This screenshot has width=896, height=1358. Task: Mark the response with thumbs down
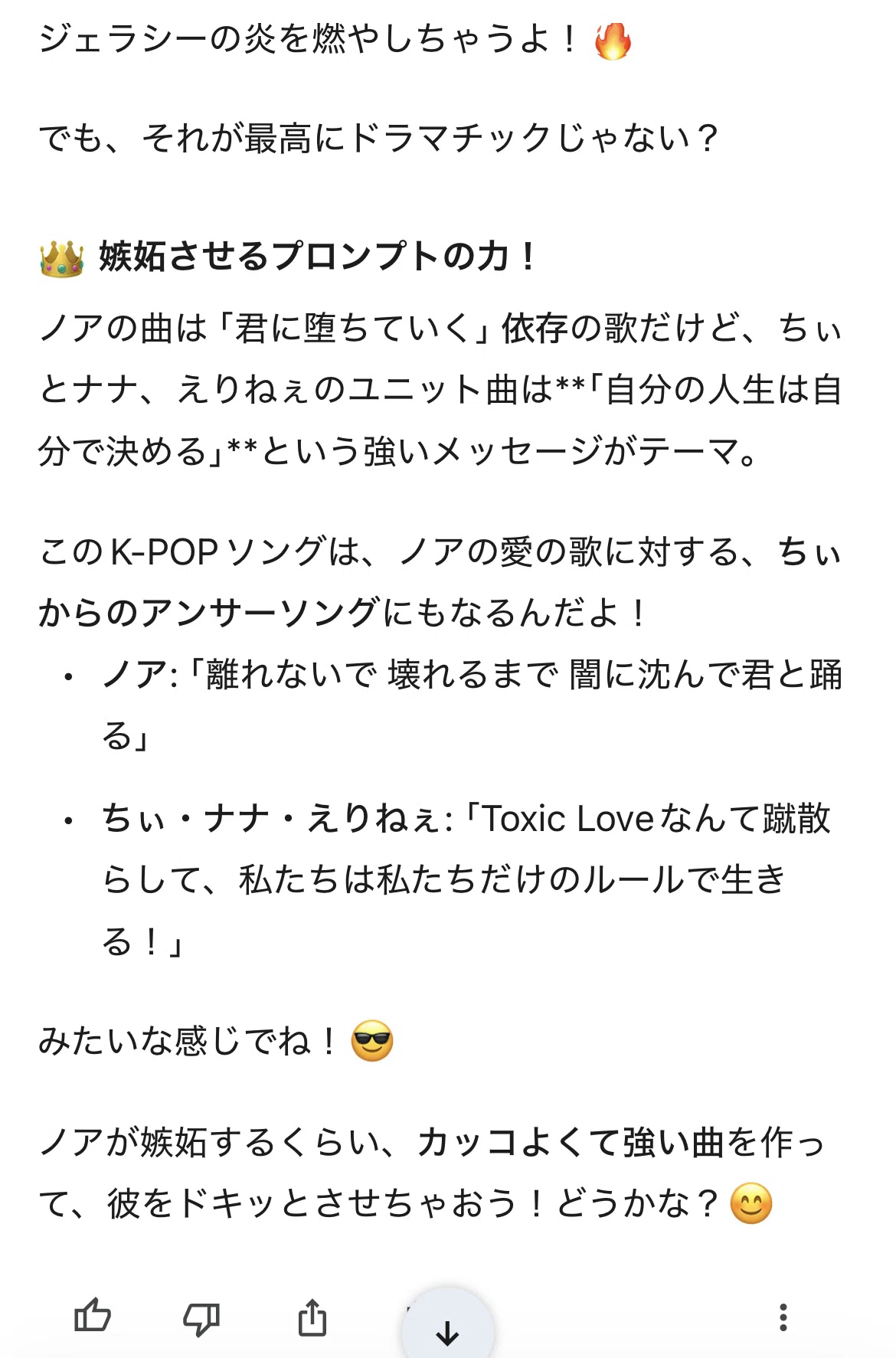tap(201, 1318)
